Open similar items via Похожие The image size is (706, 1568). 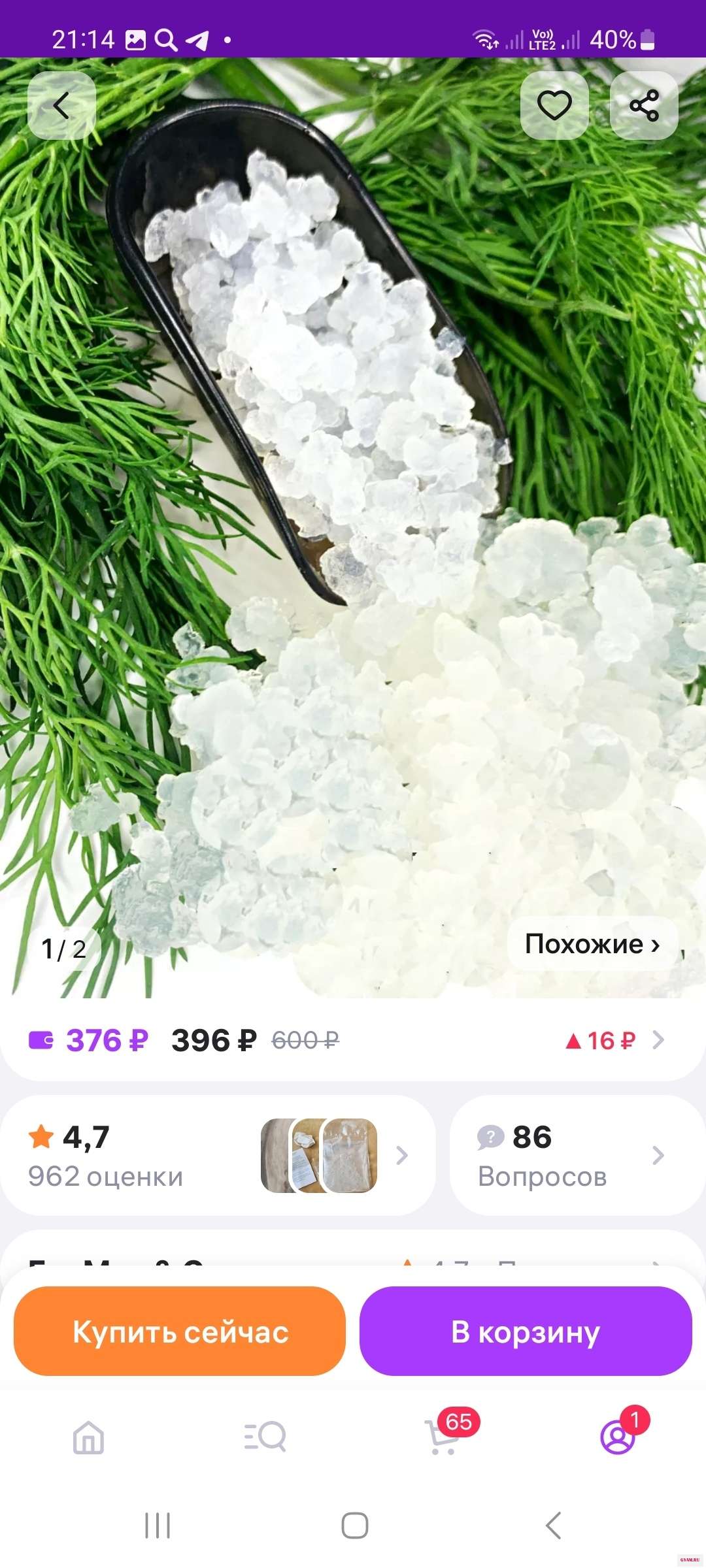tap(592, 944)
